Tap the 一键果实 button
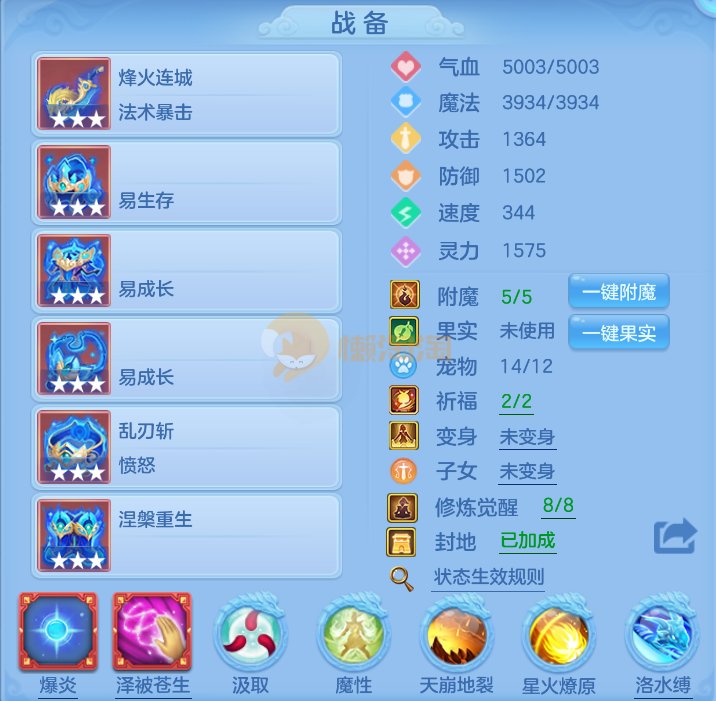The width and height of the screenshot is (716, 701). coord(618,332)
